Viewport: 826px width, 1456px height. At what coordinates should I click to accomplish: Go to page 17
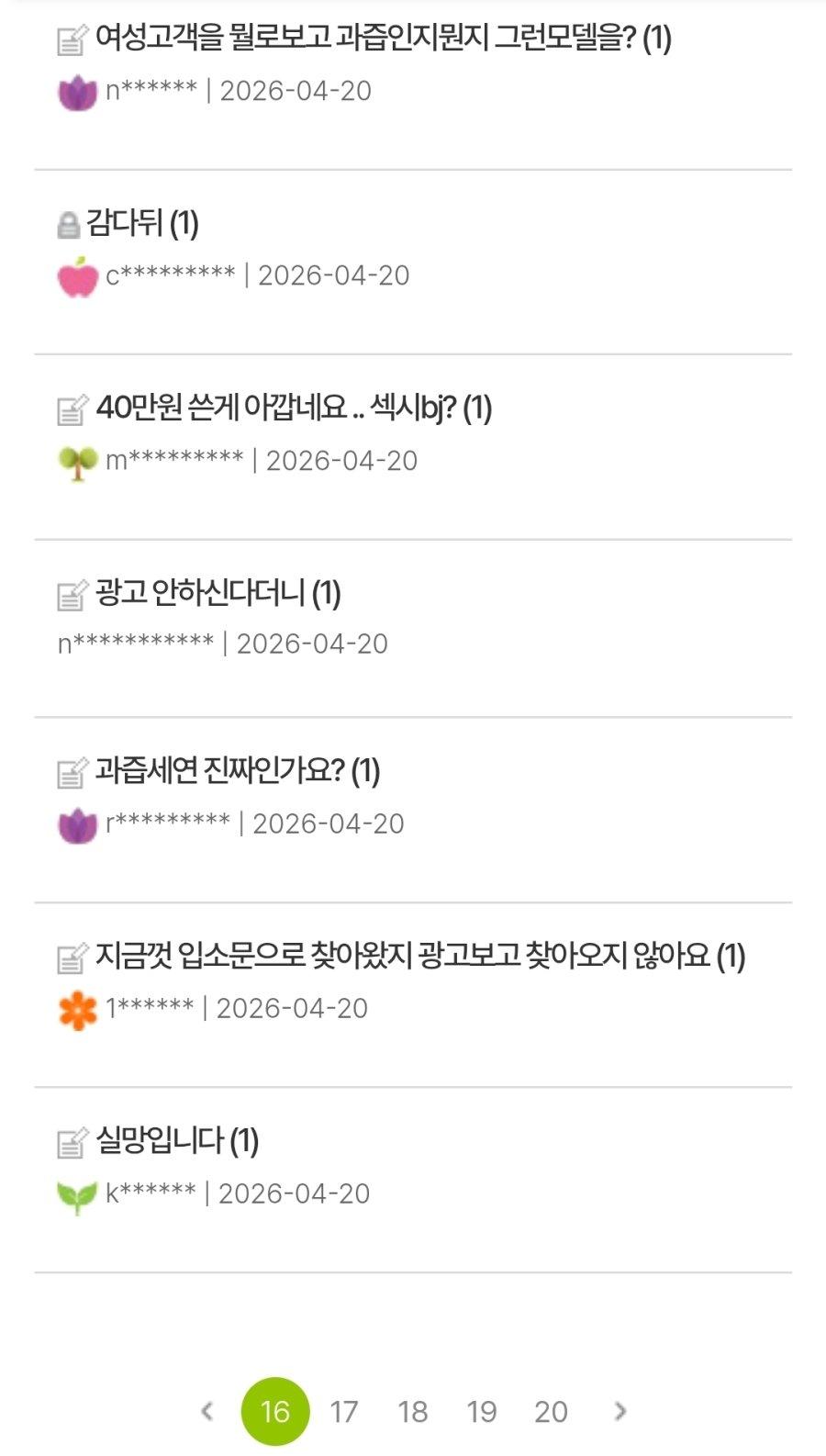click(344, 1411)
